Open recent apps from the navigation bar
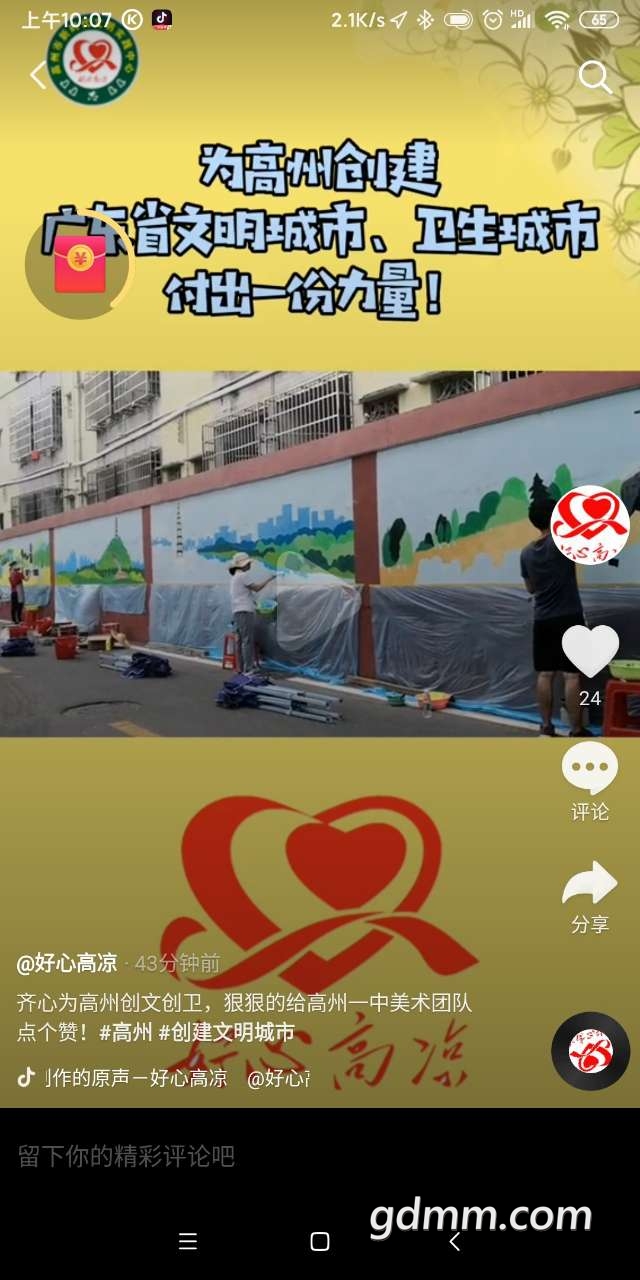The width and height of the screenshot is (640, 1280). pos(187,1241)
